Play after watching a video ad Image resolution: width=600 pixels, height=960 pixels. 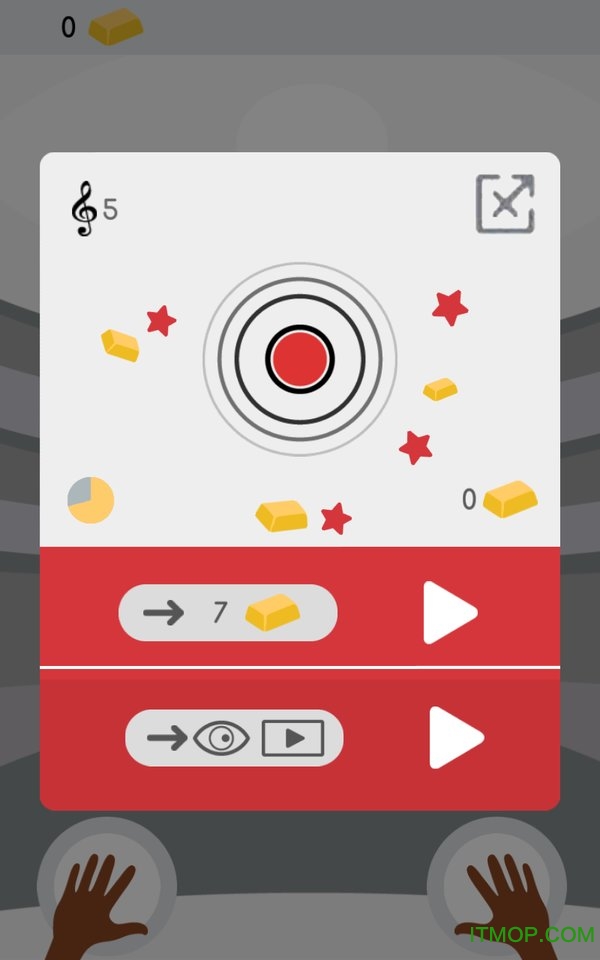coord(455,738)
